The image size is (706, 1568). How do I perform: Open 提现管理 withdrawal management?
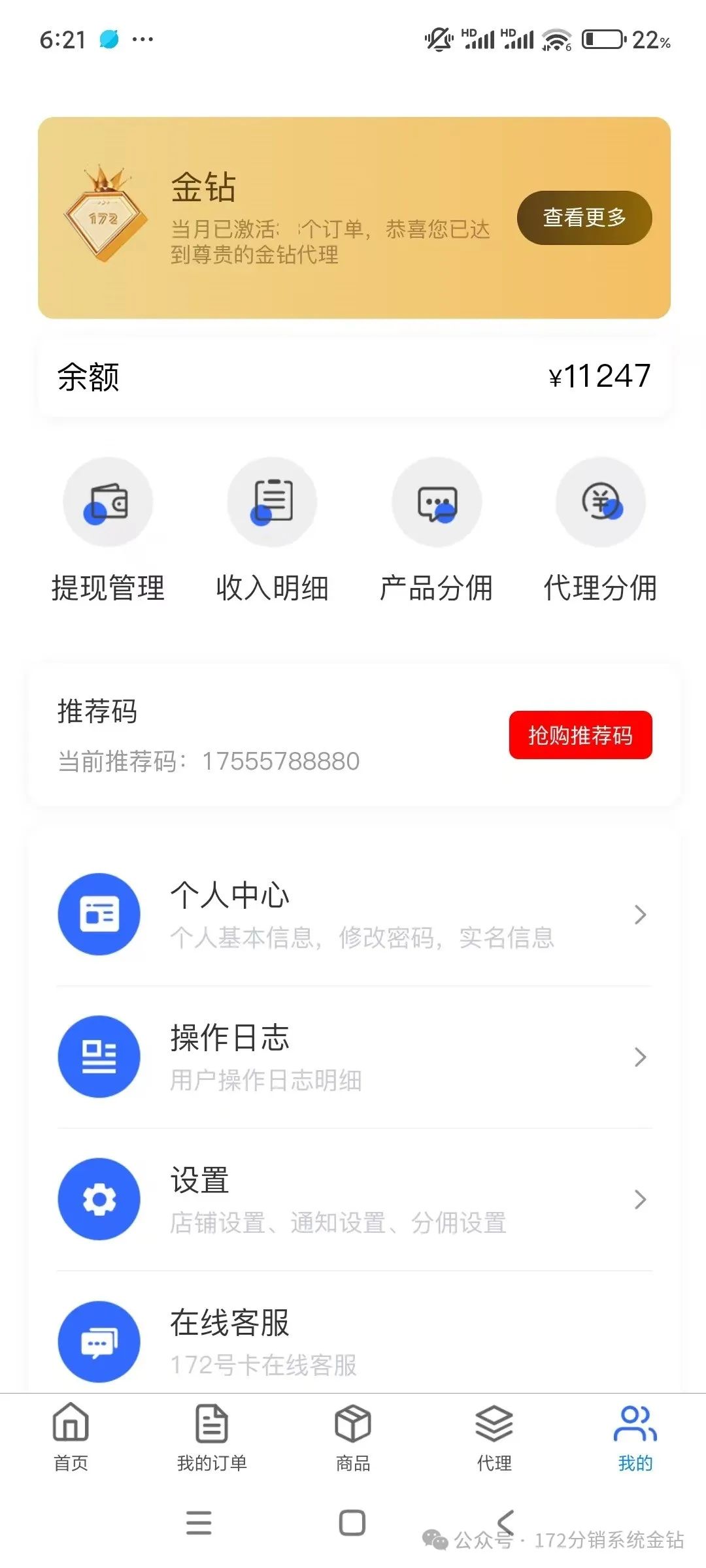pyautogui.click(x=108, y=529)
